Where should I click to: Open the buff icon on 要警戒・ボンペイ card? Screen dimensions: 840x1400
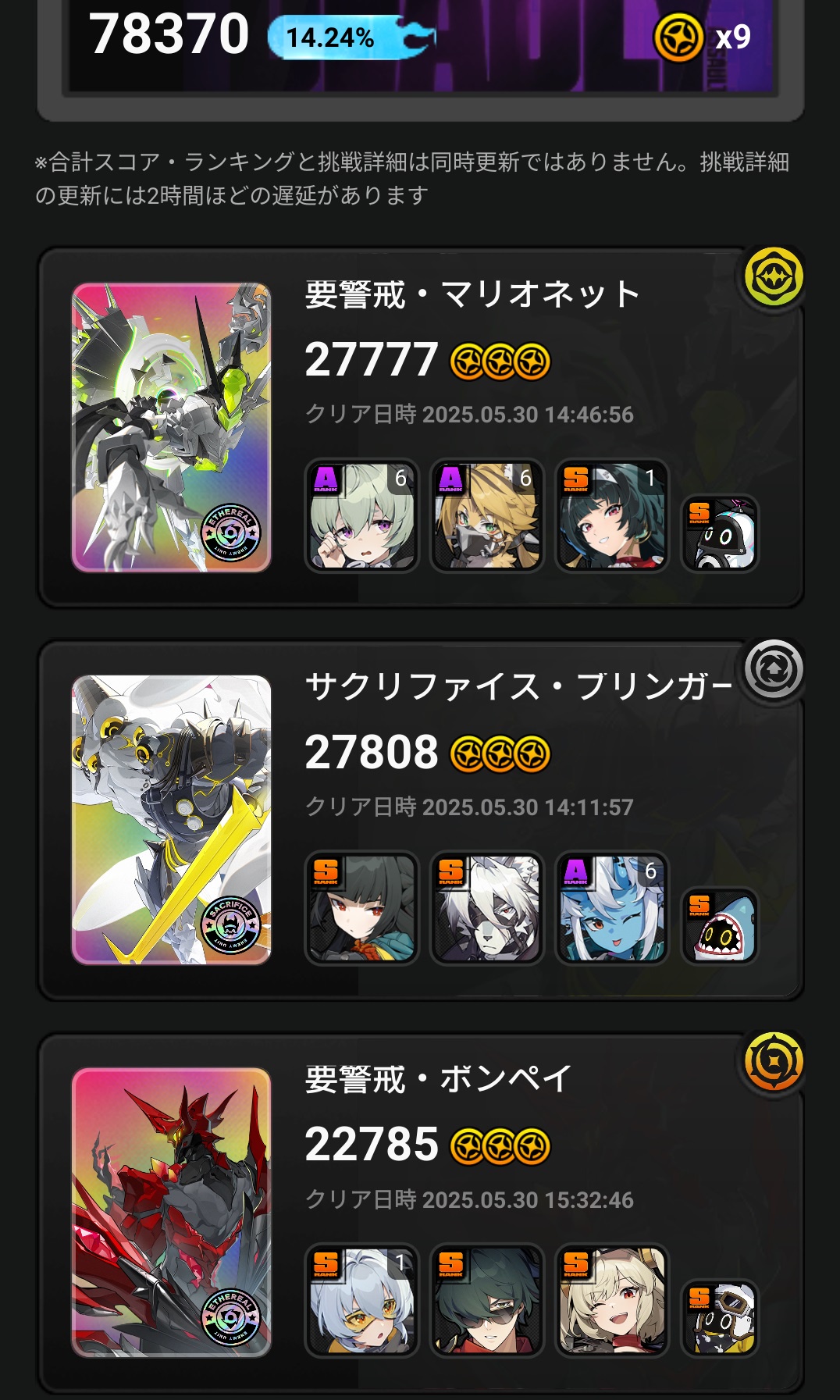click(x=774, y=1062)
